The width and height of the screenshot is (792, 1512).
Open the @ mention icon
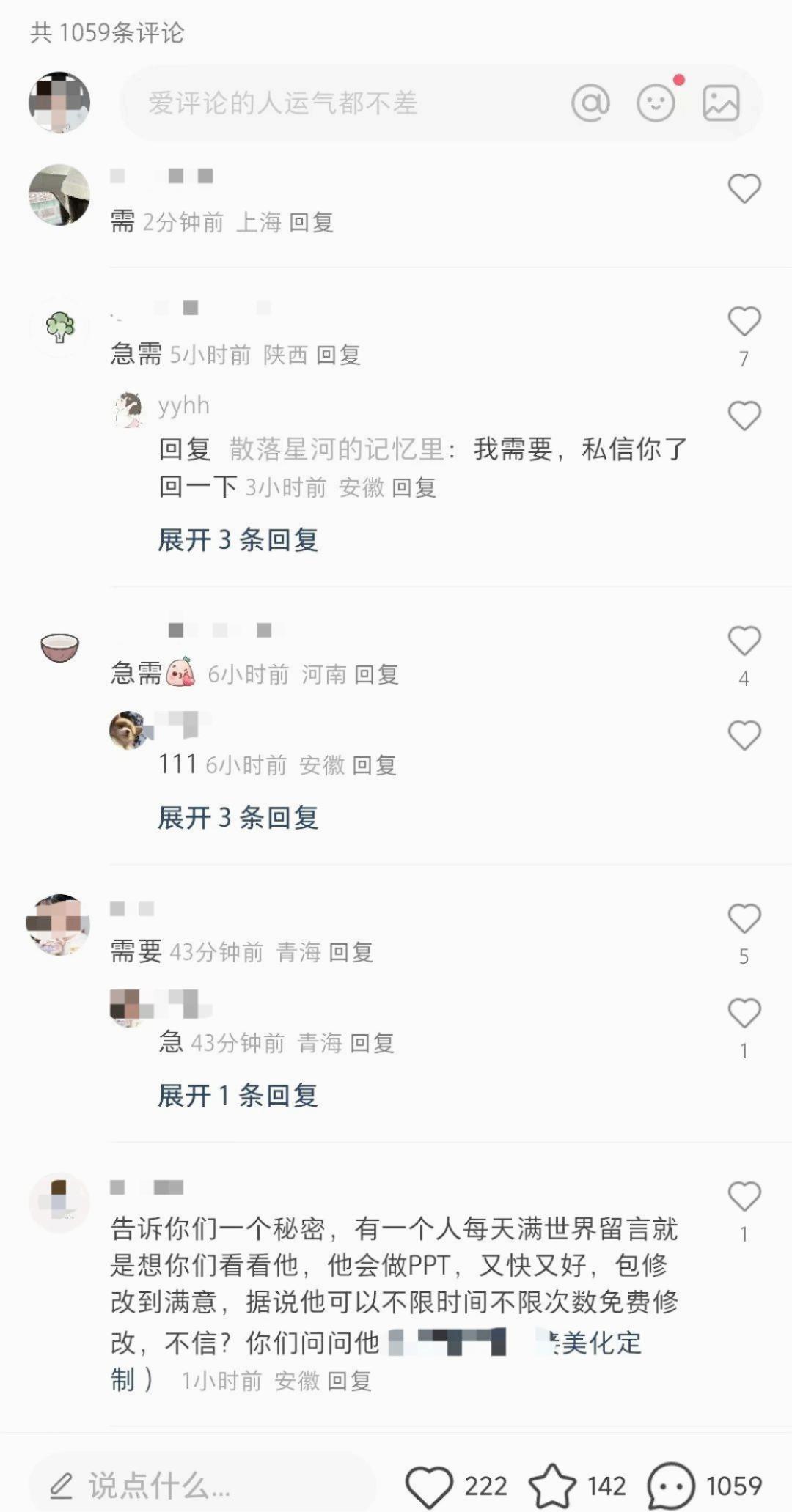pyautogui.click(x=590, y=103)
